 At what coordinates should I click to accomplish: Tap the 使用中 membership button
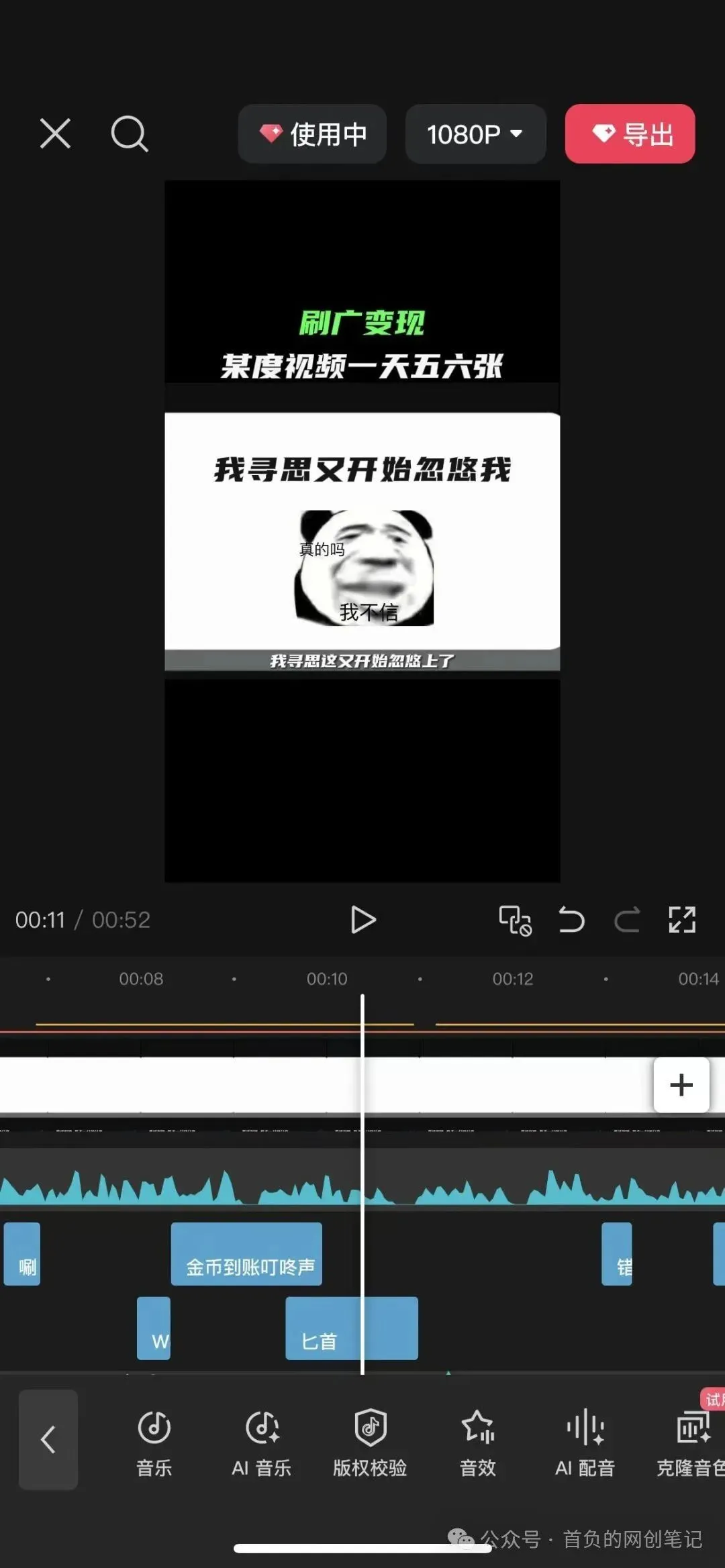tap(312, 134)
